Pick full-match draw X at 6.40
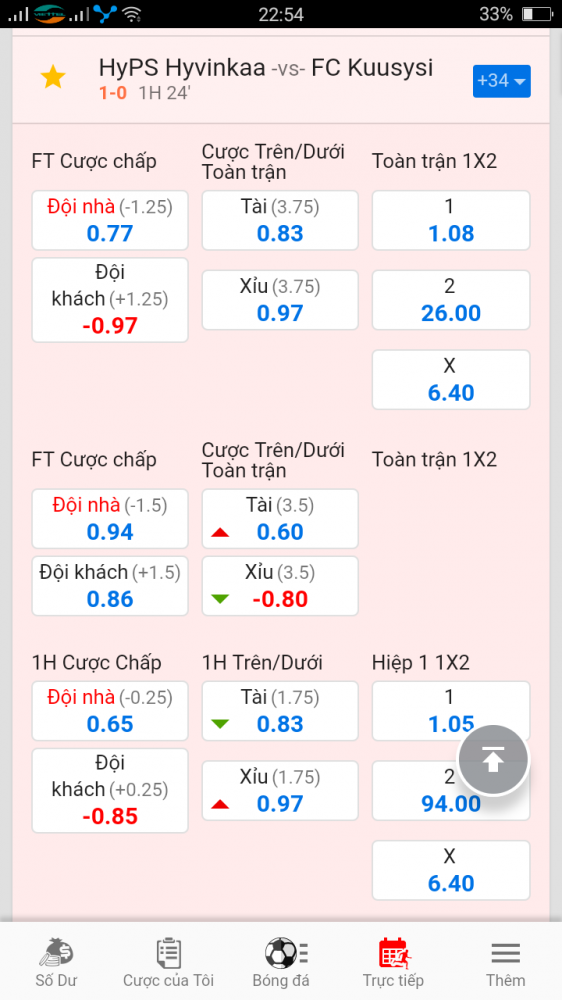This screenshot has width=562, height=1000. click(x=451, y=379)
